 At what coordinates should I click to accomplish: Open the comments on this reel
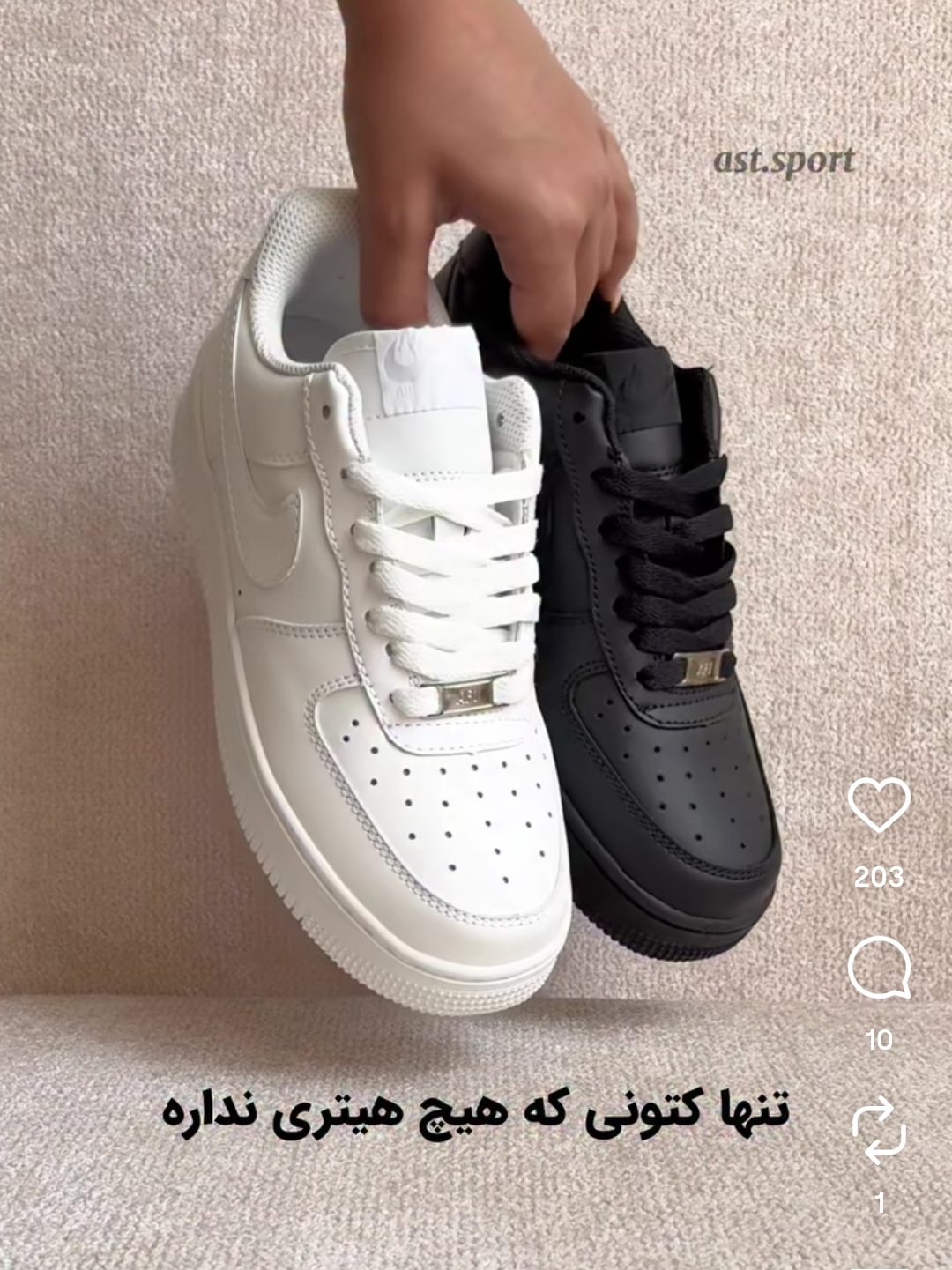click(x=879, y=968)
